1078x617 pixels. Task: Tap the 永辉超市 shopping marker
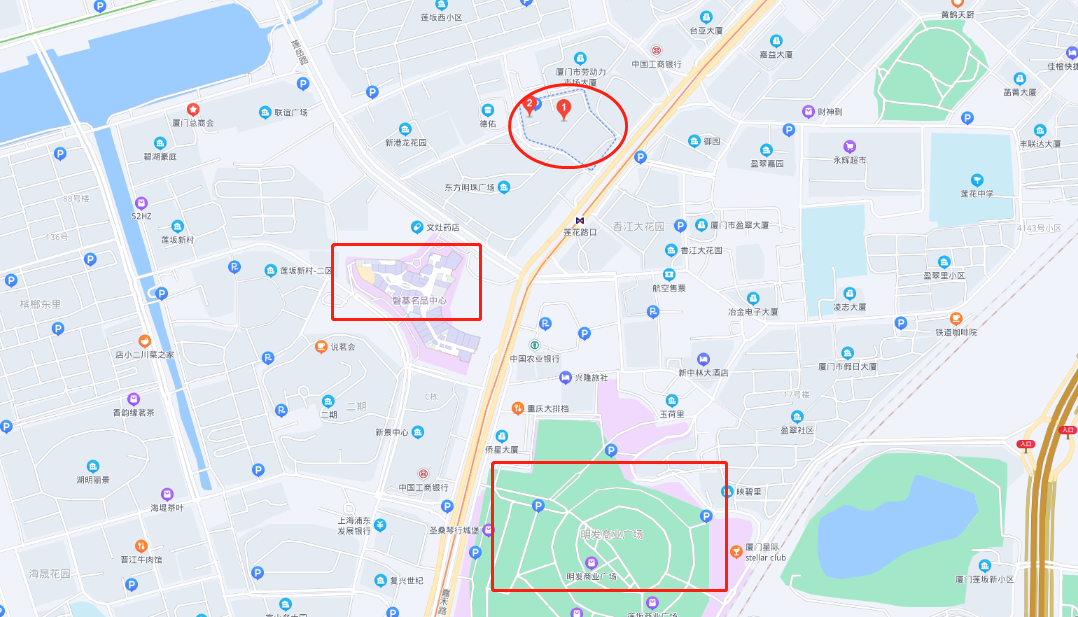pos(850,146)
